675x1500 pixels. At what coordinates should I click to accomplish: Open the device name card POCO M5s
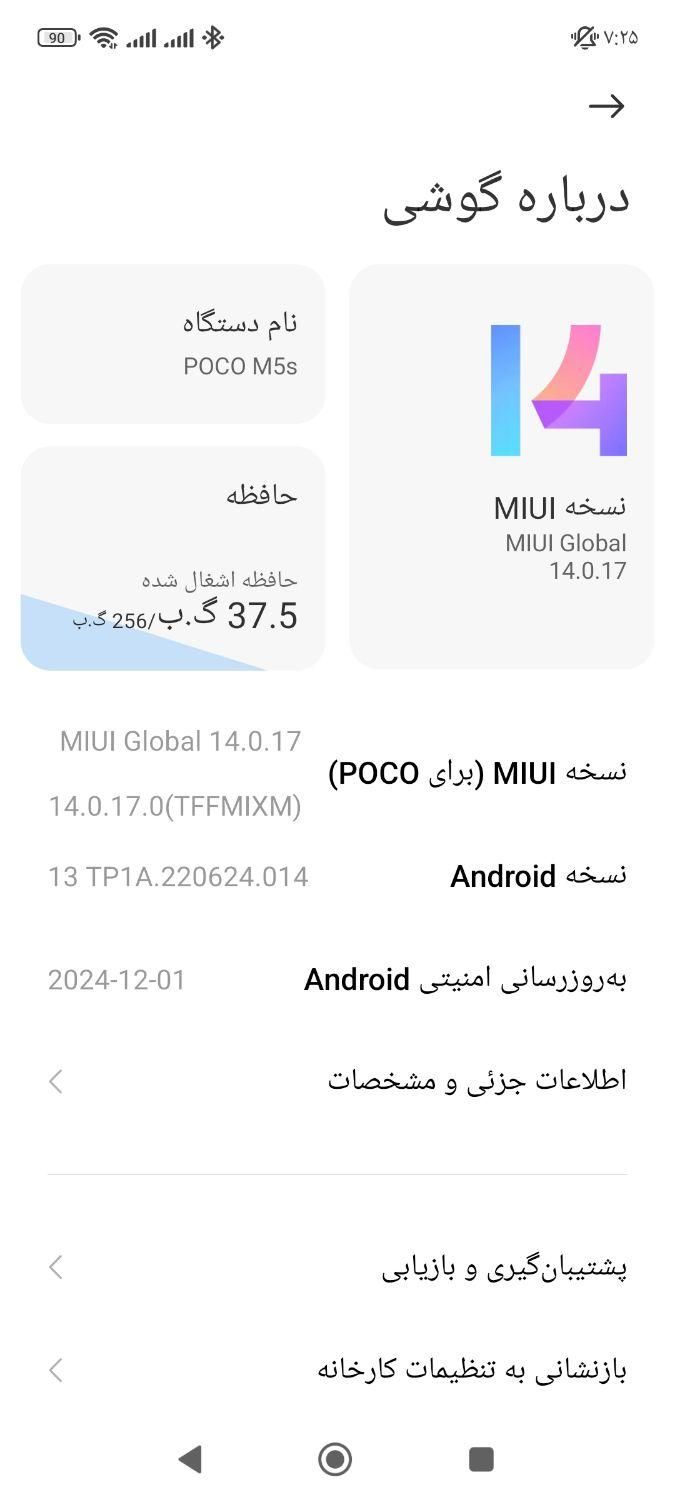point(173,344)
